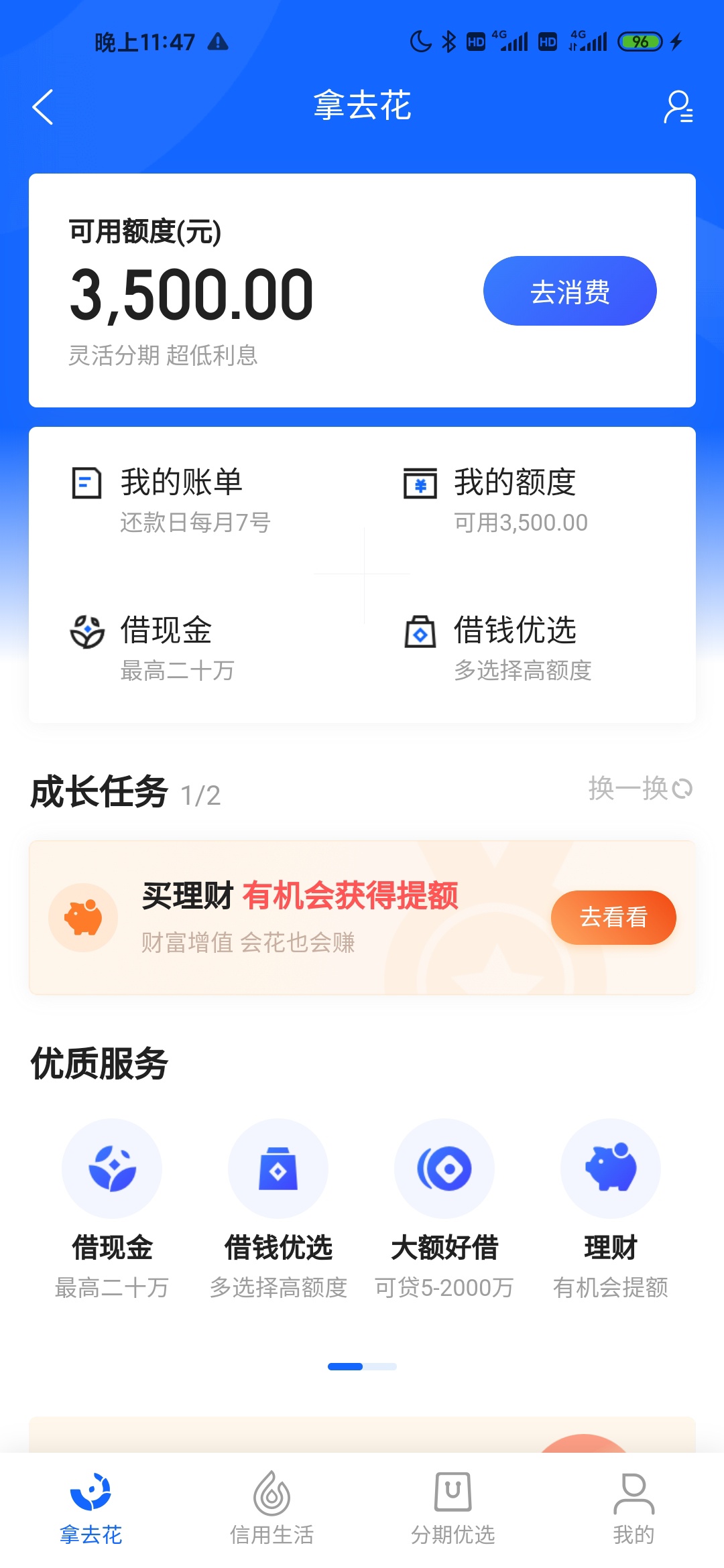Open 我的账单 bill entry
The image size is (724, 1568).
(171, 500)
